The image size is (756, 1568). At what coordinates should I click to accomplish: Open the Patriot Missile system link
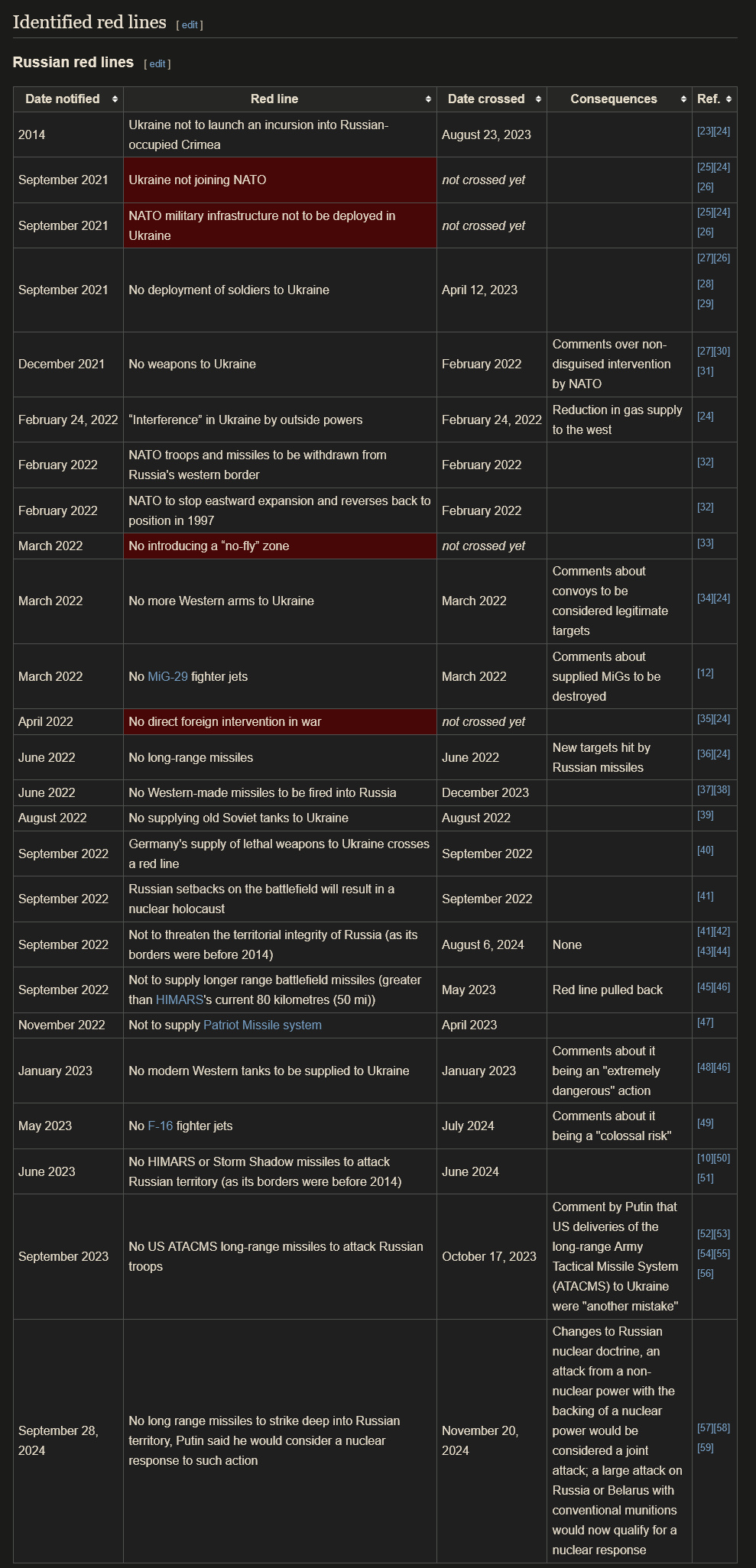[262, 1025]
